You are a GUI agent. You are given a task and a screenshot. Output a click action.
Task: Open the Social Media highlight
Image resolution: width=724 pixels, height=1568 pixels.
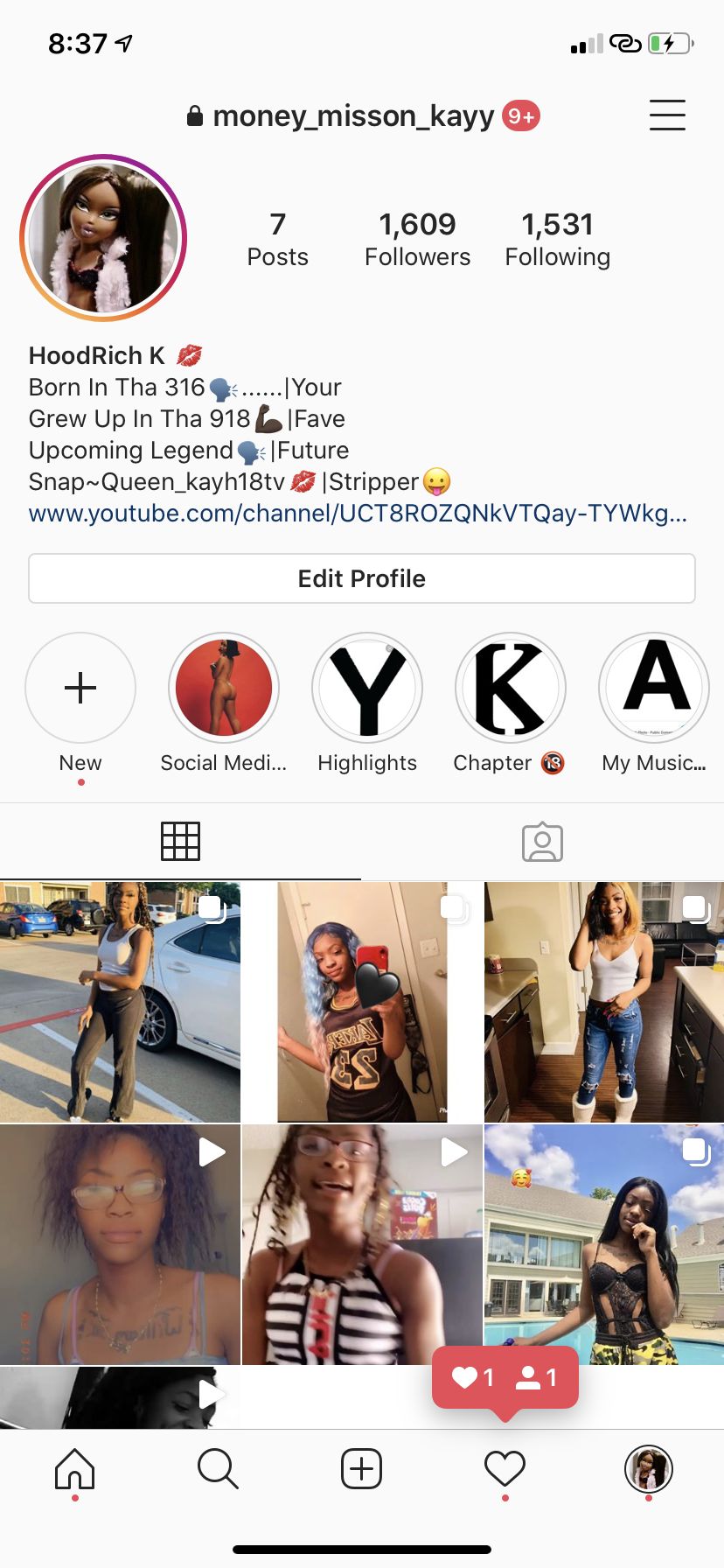click(x=224, y=688)
